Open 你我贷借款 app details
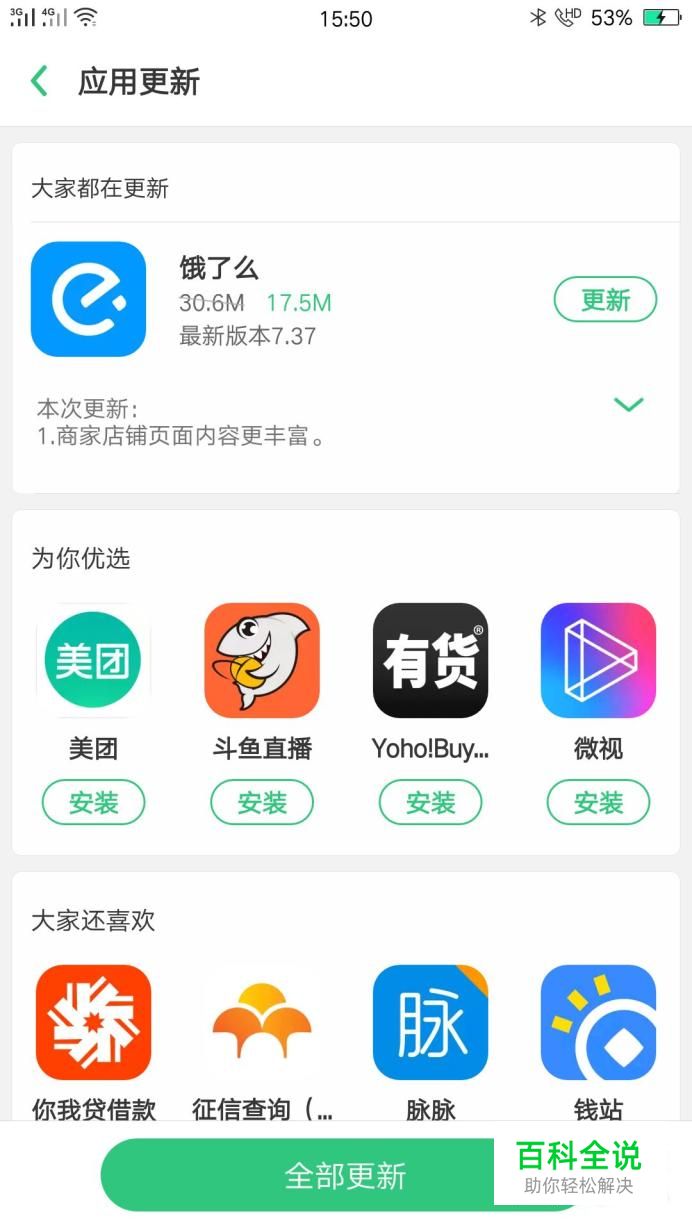Screen dimensions: 692x1230 pos(94,1022)
